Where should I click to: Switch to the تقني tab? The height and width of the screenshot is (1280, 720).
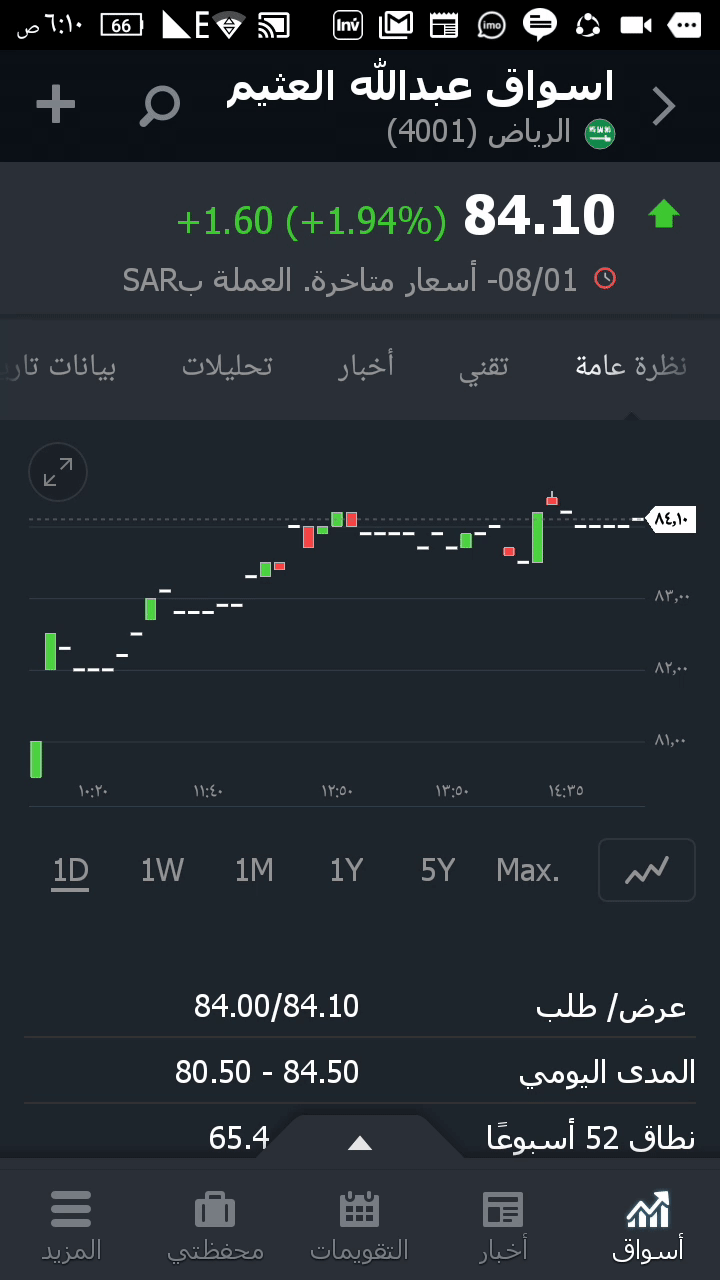point(484,366)
